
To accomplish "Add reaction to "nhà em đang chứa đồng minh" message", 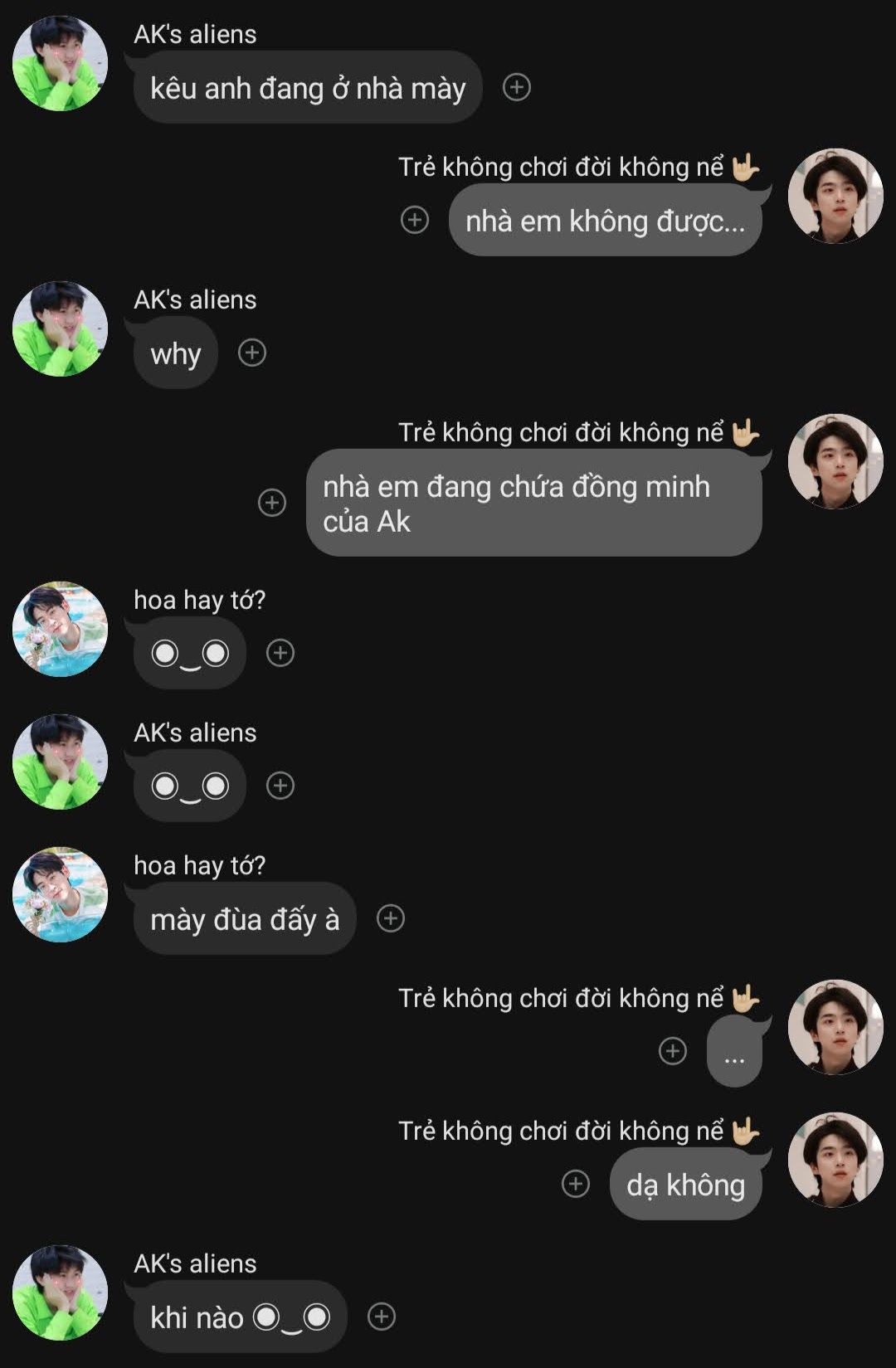I will pos(272,502).
